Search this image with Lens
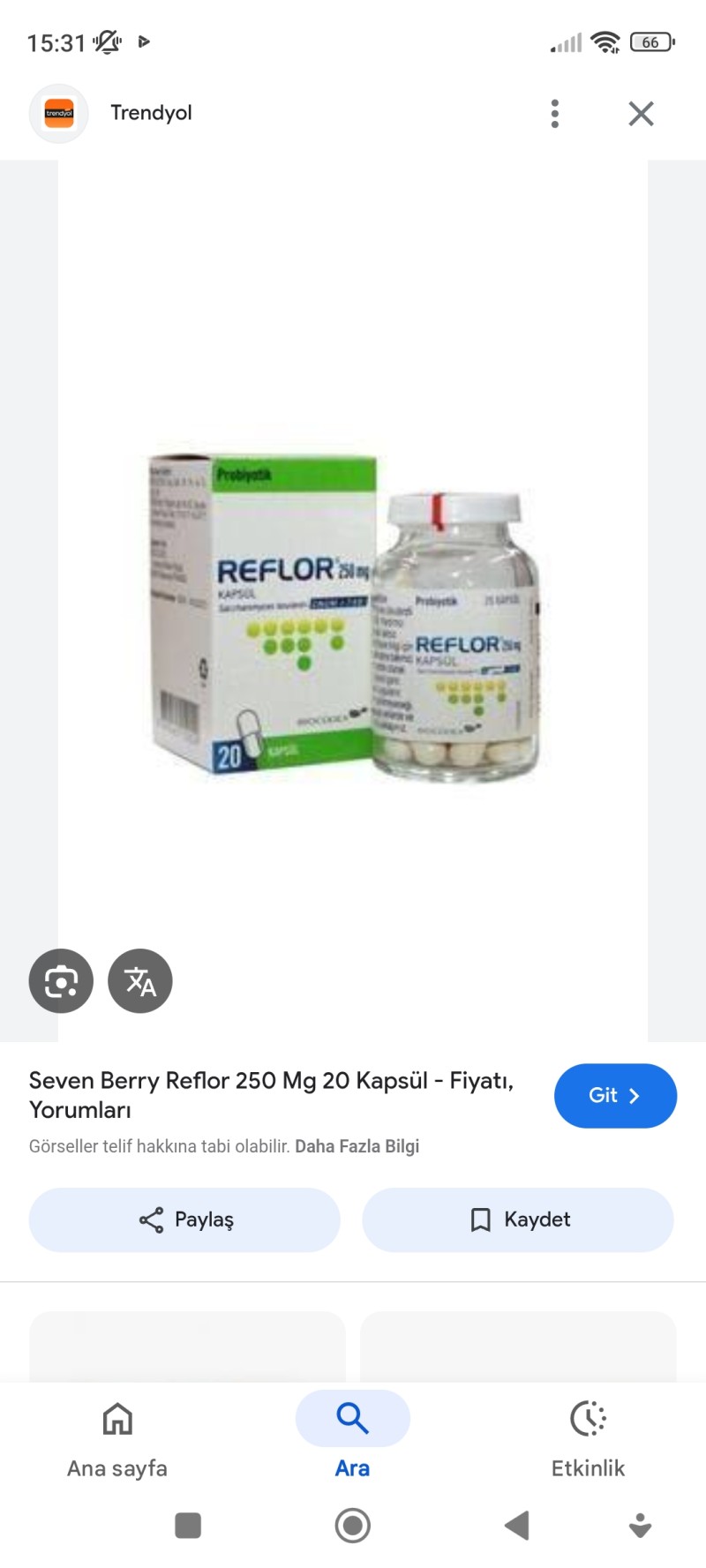 click(x=61, y=980)
